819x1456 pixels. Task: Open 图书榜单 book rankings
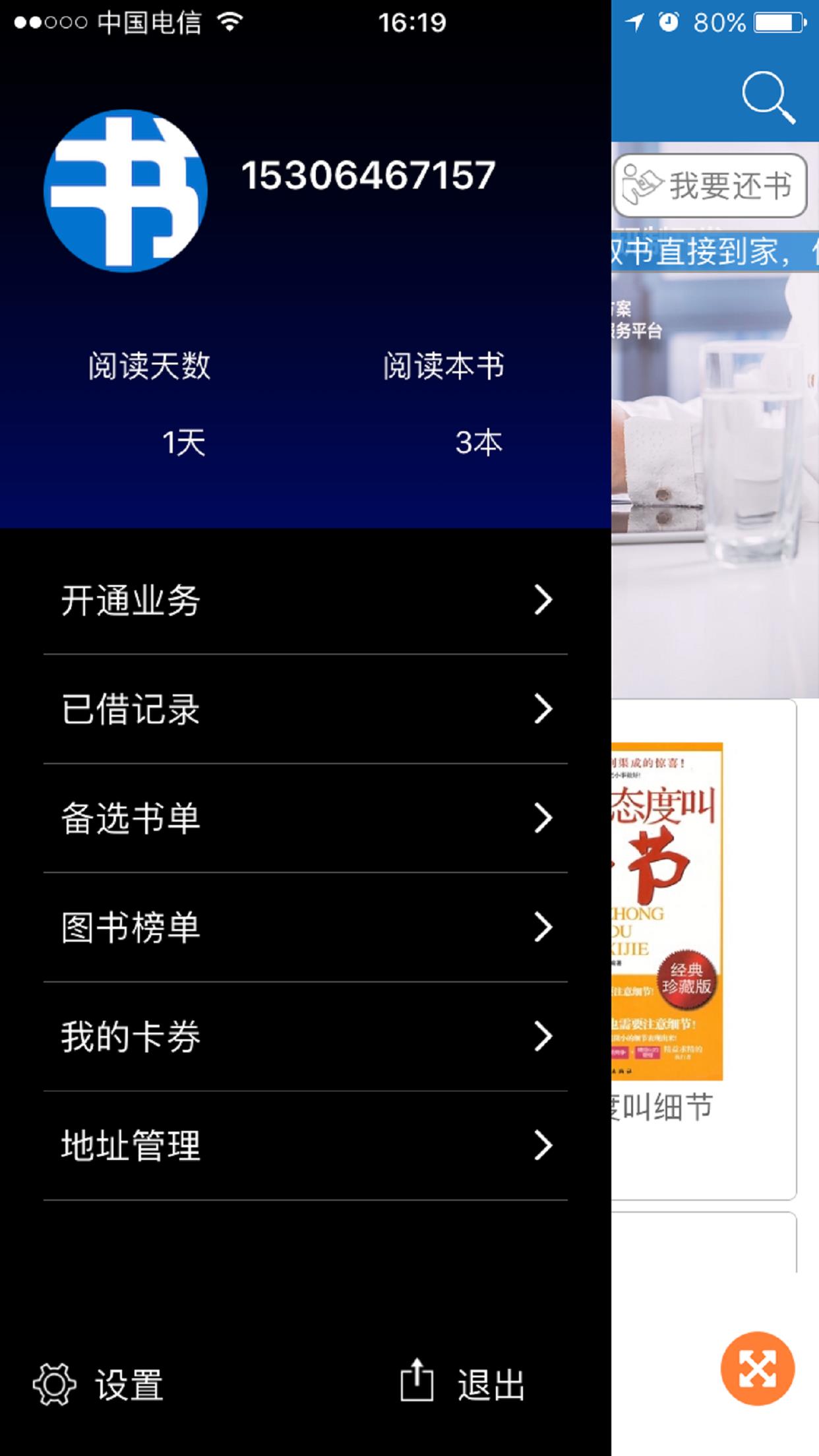(x=305, y=927)
